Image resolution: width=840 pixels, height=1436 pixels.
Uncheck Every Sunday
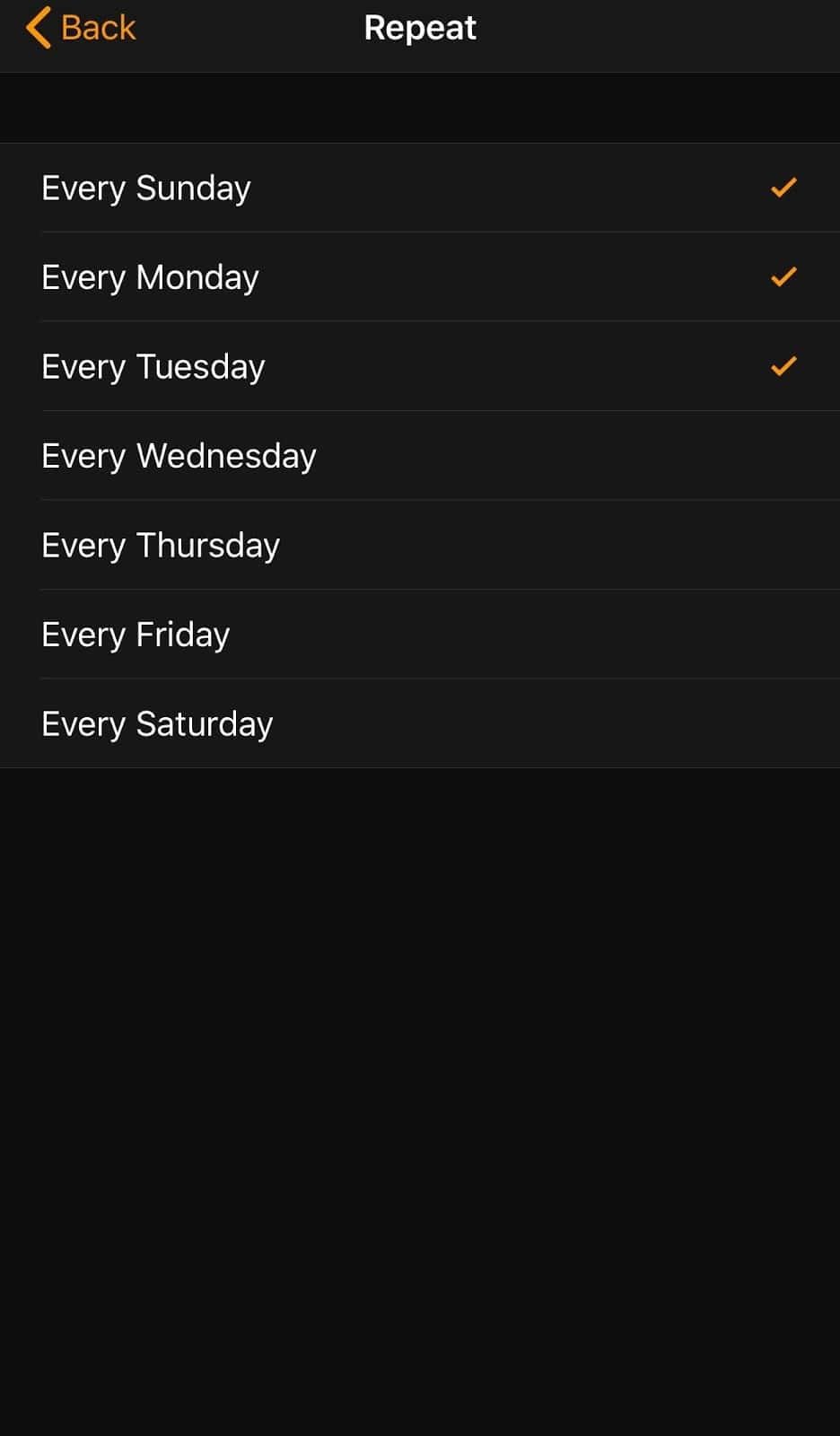[420, 188]
